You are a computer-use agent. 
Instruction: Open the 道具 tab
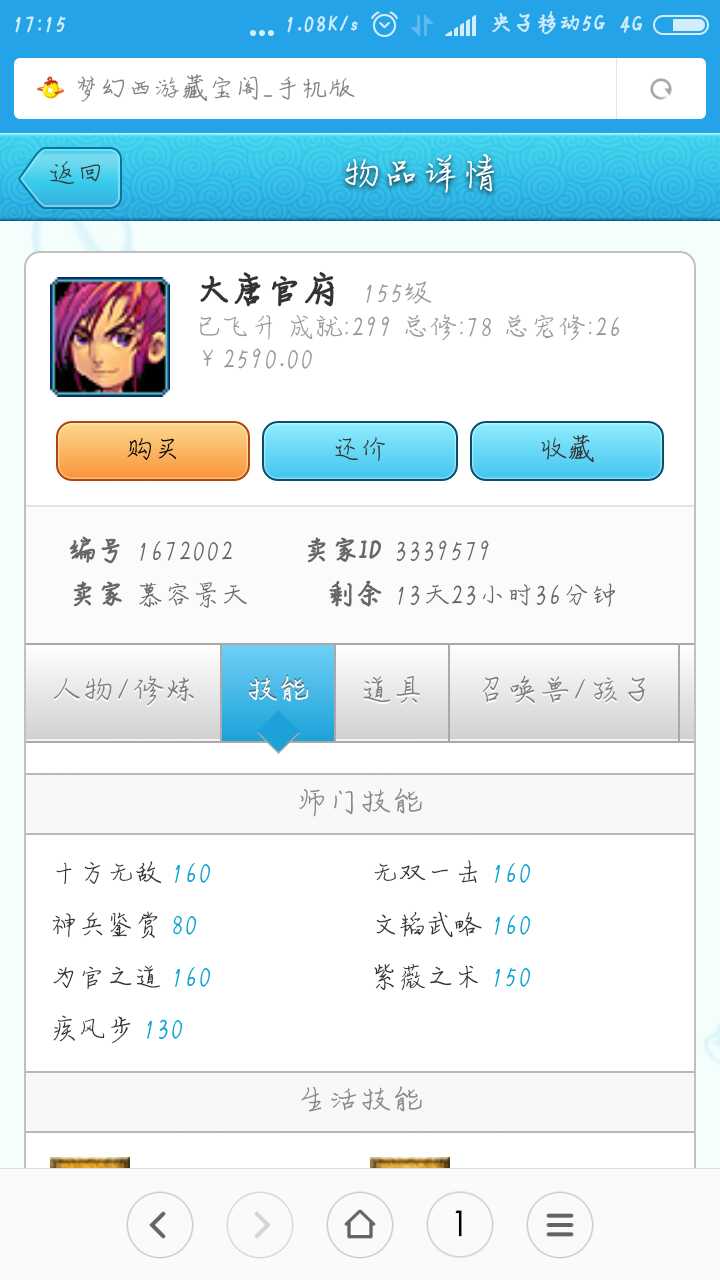pyautogui.click(x=392, y=692)
